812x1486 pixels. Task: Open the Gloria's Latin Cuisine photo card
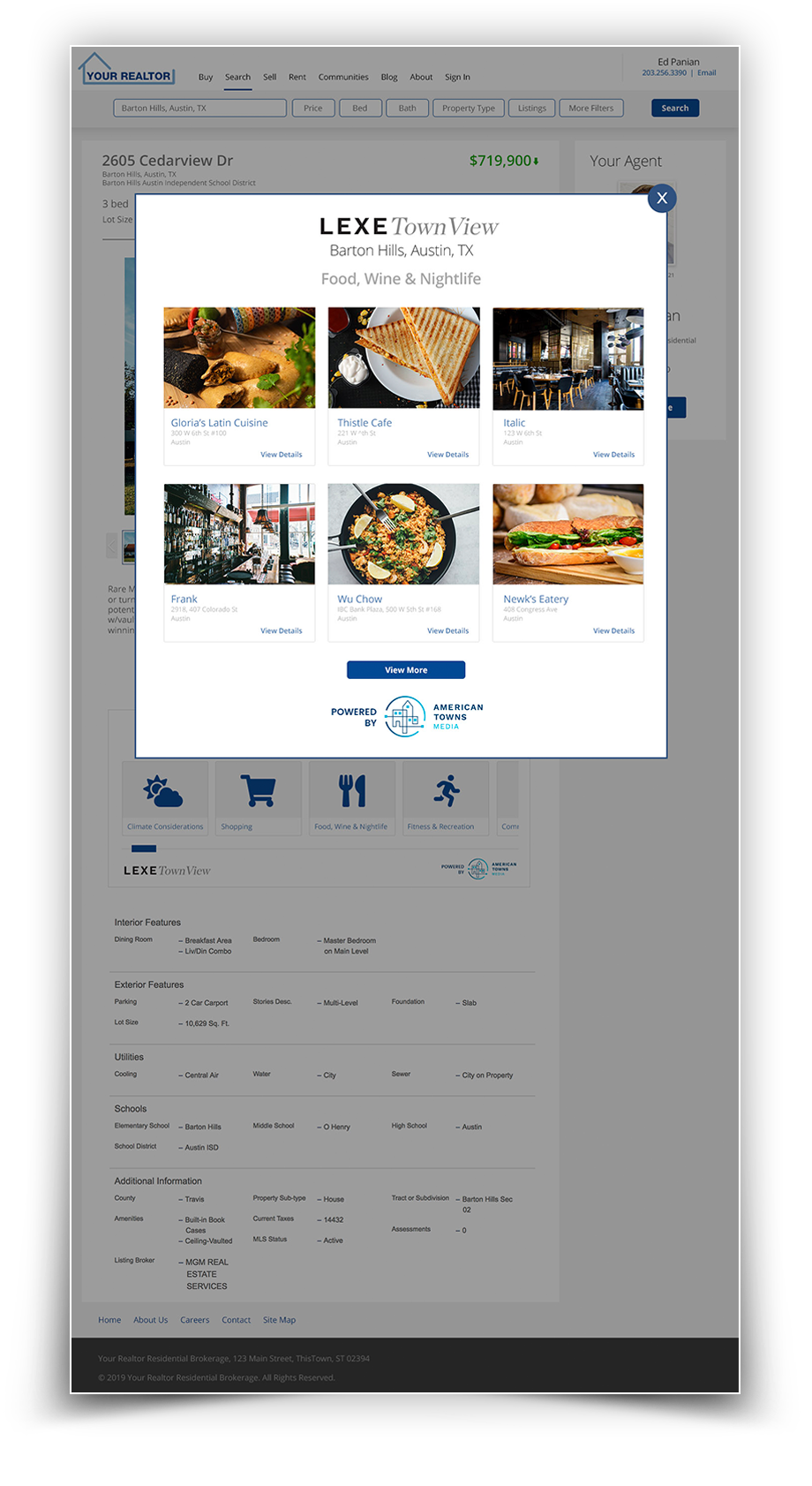[x=239, y=358]
